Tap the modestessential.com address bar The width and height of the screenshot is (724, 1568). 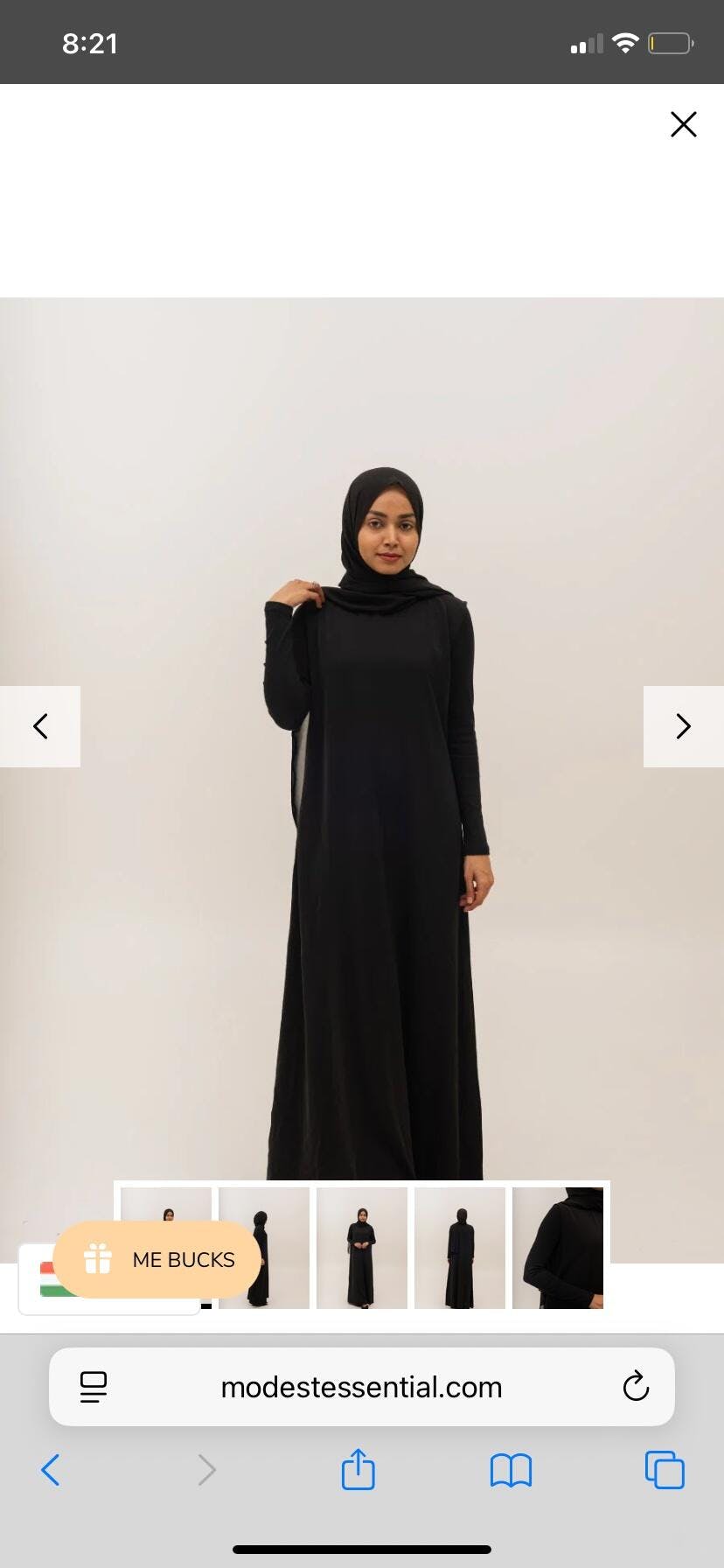tap(362, 1387)
